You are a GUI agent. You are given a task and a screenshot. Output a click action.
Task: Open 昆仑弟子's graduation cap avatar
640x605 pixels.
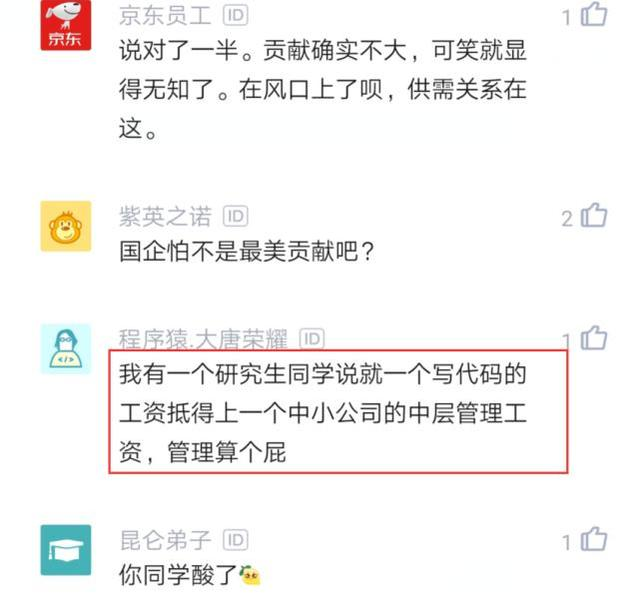pyautogui.click(x=66, y=550)
